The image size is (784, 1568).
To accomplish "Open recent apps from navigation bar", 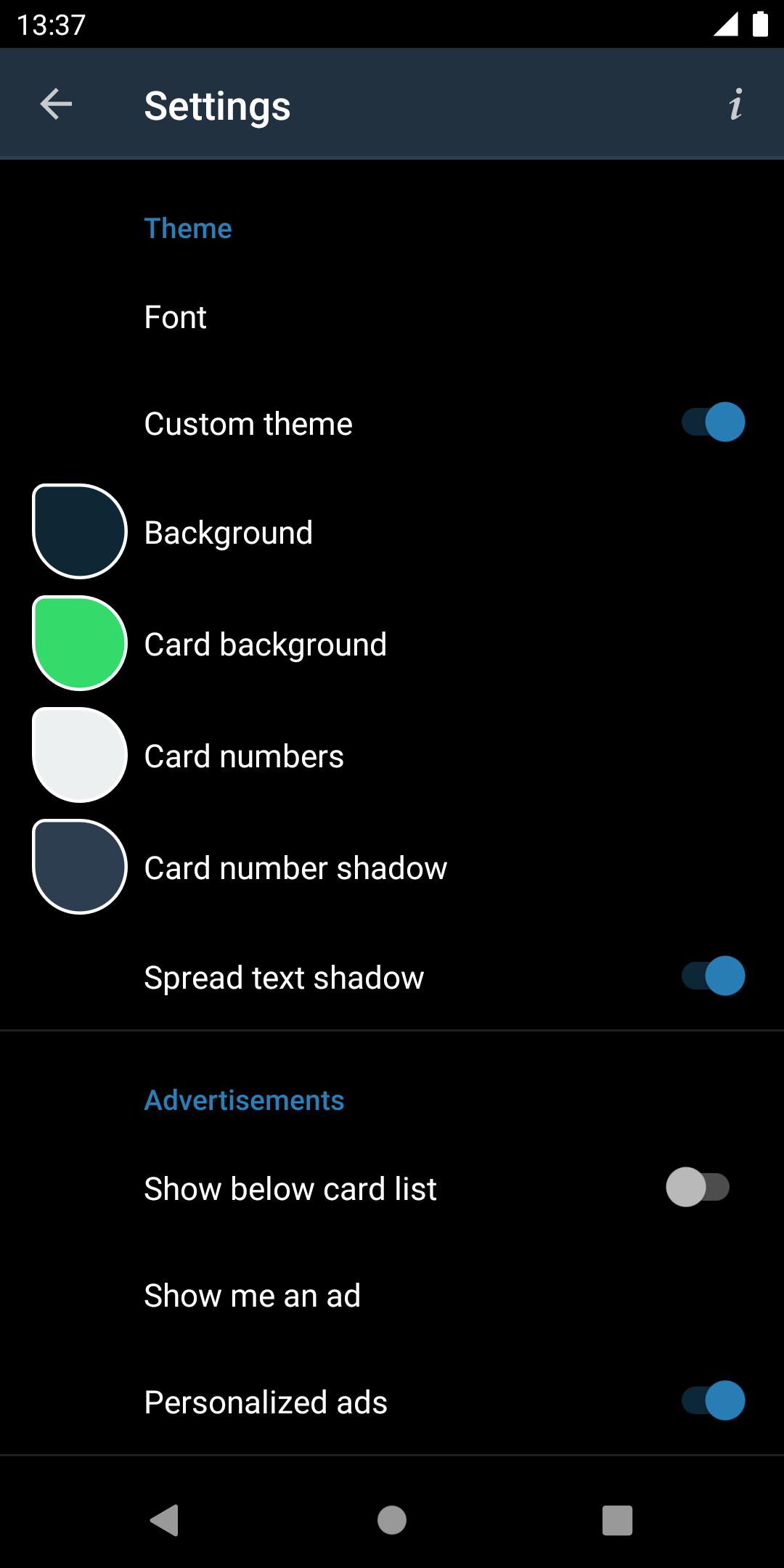I will 618,1520.
